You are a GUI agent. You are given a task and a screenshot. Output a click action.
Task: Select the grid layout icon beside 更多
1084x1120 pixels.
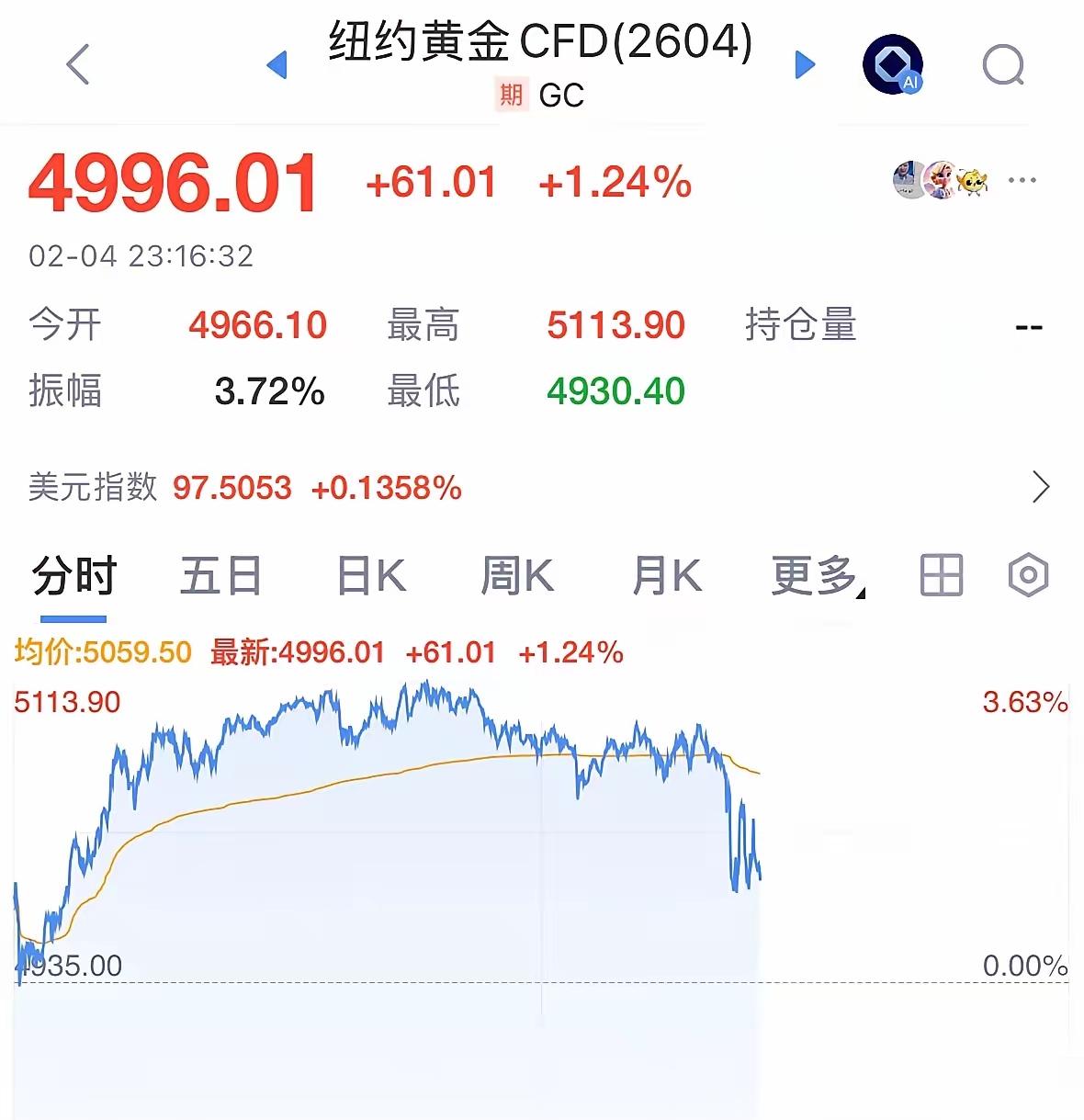[x=940, y=575]
